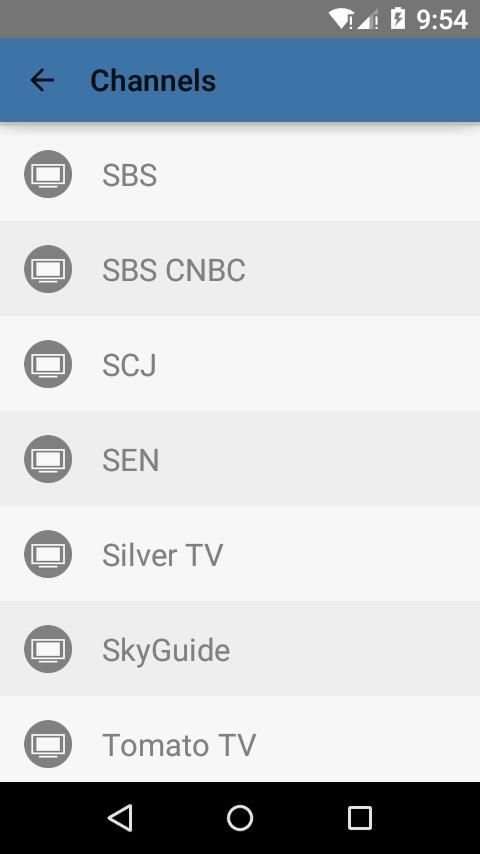Screen dimensions: 480x854
Task: Open recent apps from the navigation bar
Action: pos(360,818)
